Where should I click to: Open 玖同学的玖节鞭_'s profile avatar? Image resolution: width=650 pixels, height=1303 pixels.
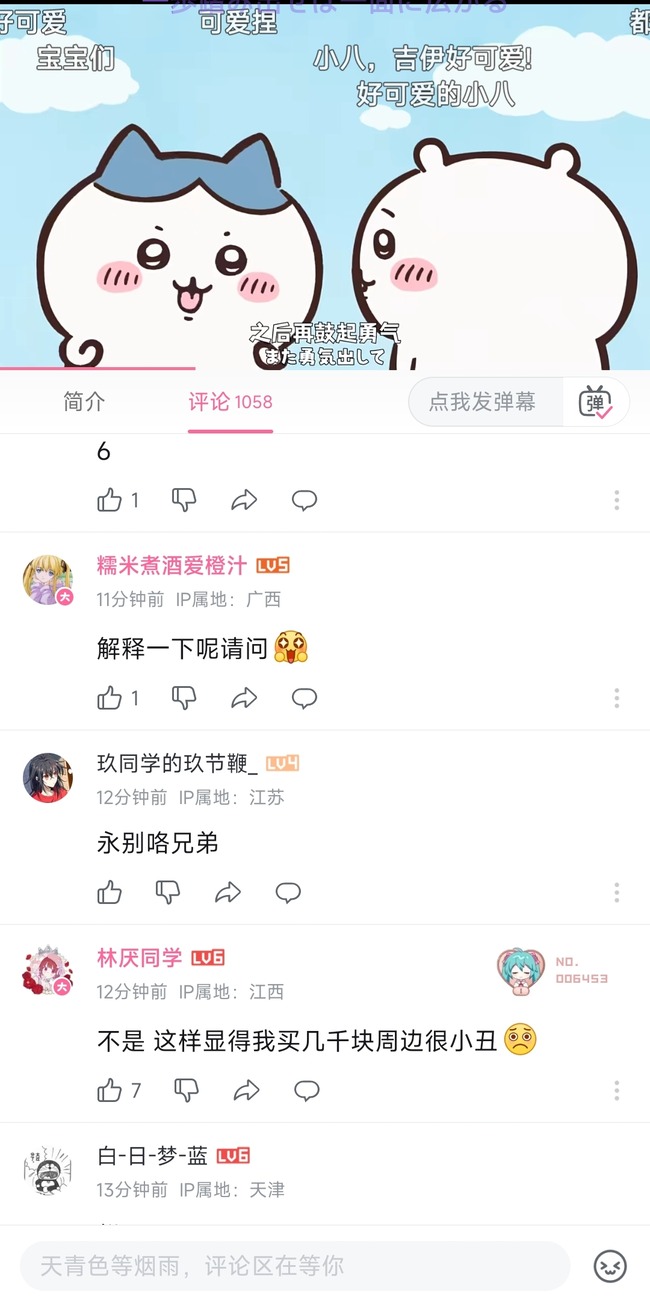coord(48,778)
